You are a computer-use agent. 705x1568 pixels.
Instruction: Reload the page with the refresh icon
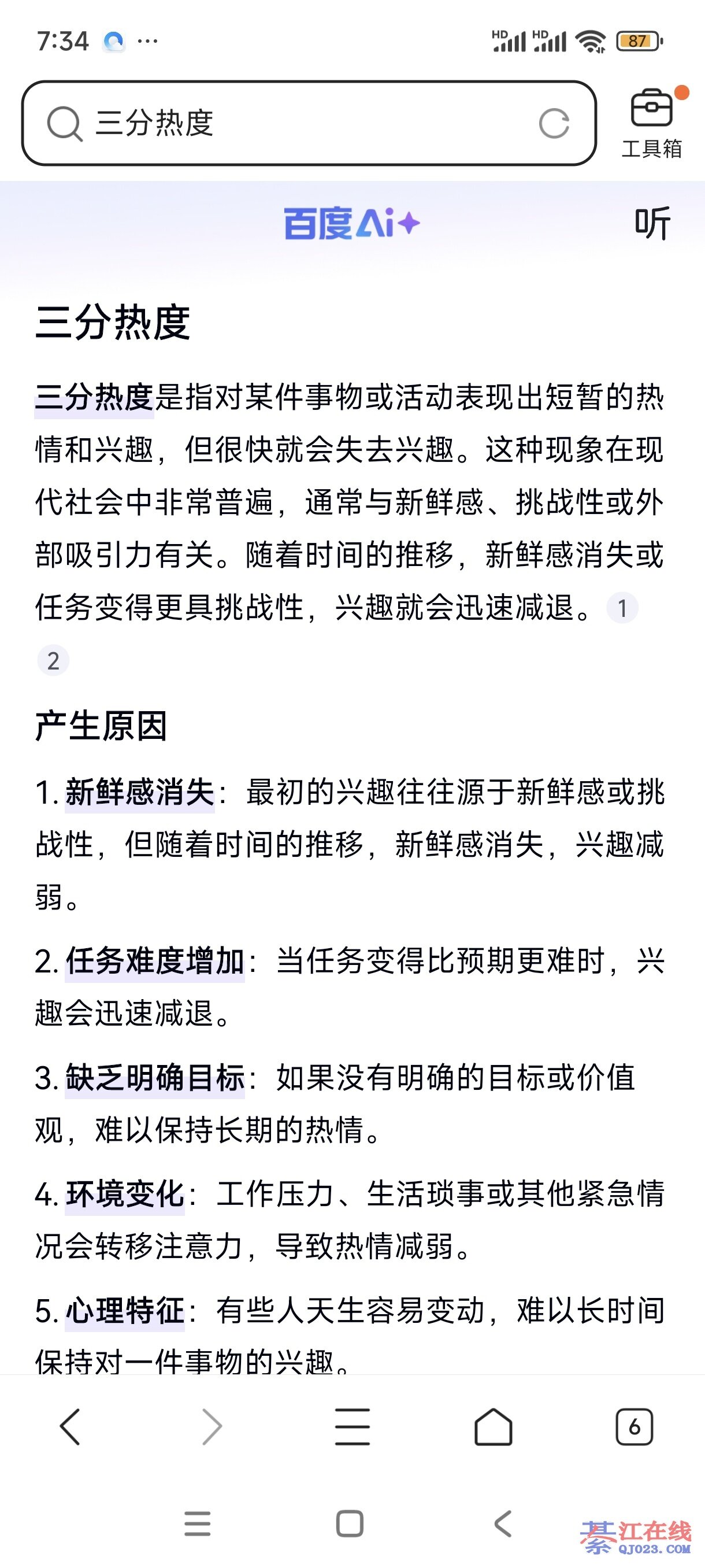(554, 124)
